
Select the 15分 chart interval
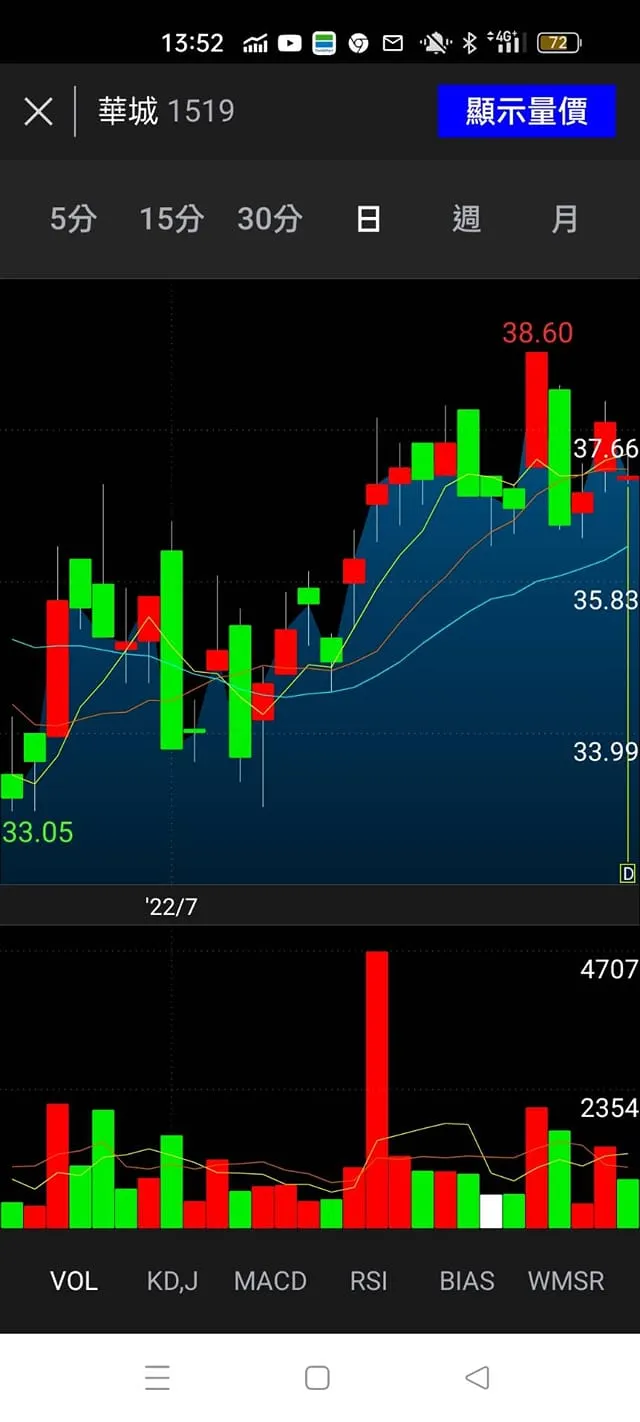point(171,219)
